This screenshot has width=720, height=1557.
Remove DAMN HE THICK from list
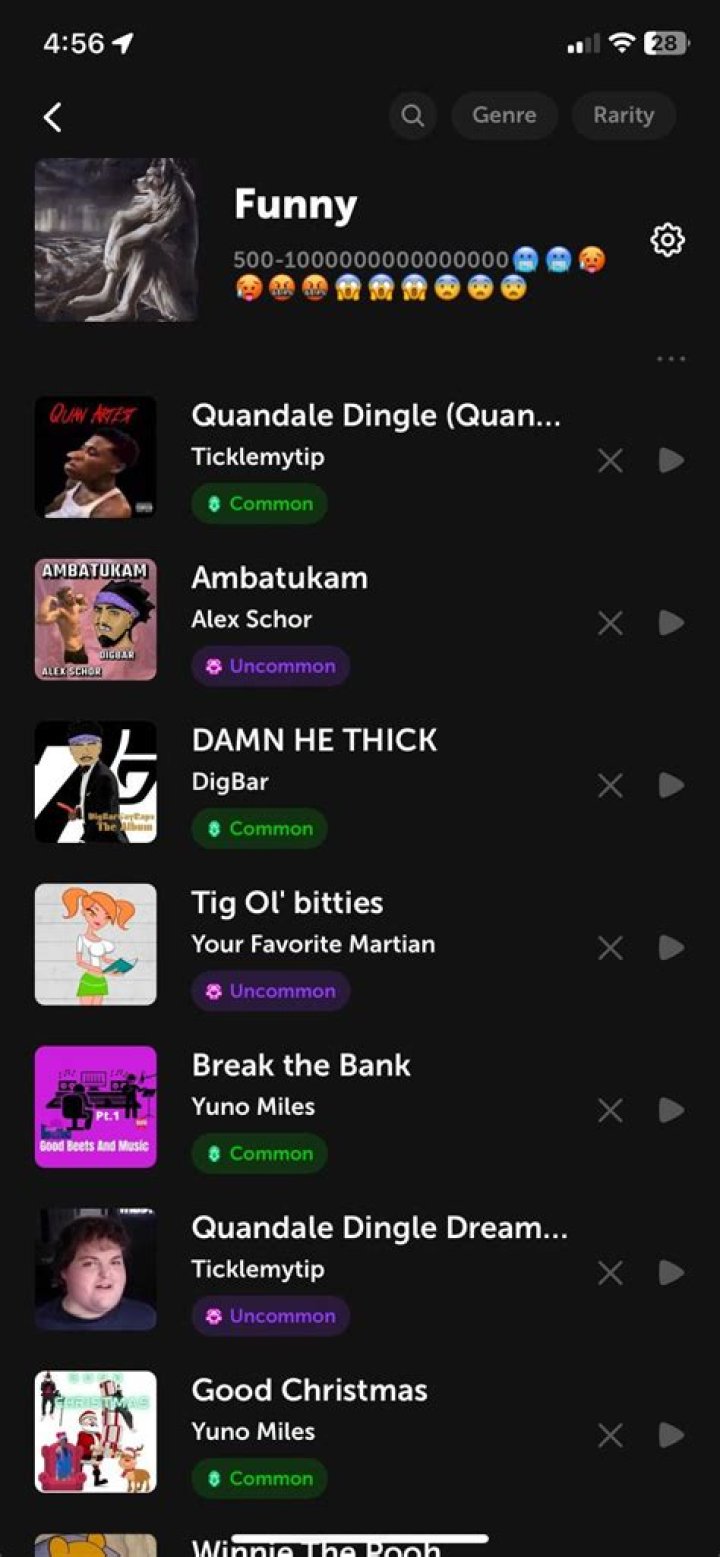610,786
